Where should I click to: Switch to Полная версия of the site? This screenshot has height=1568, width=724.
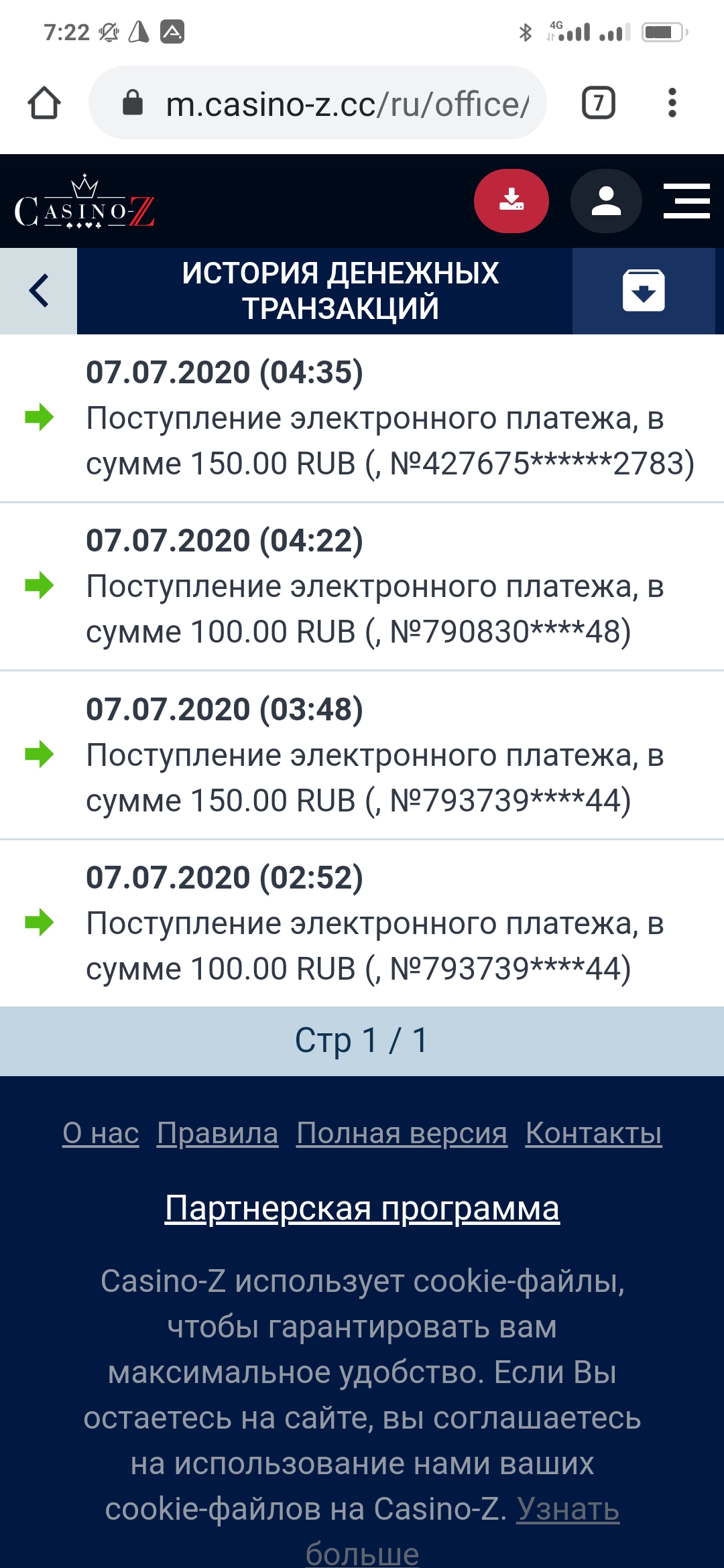coord(401,1132)
